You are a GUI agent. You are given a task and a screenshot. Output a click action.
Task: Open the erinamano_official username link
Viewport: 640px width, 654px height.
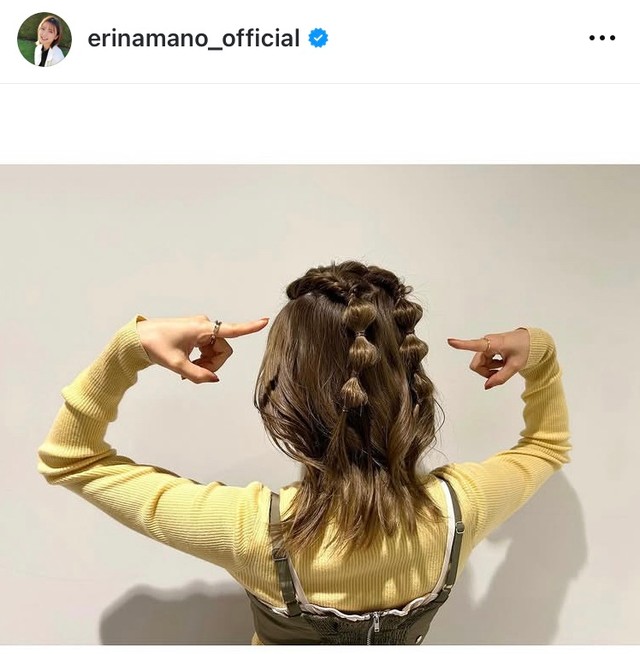coord(193,39)
